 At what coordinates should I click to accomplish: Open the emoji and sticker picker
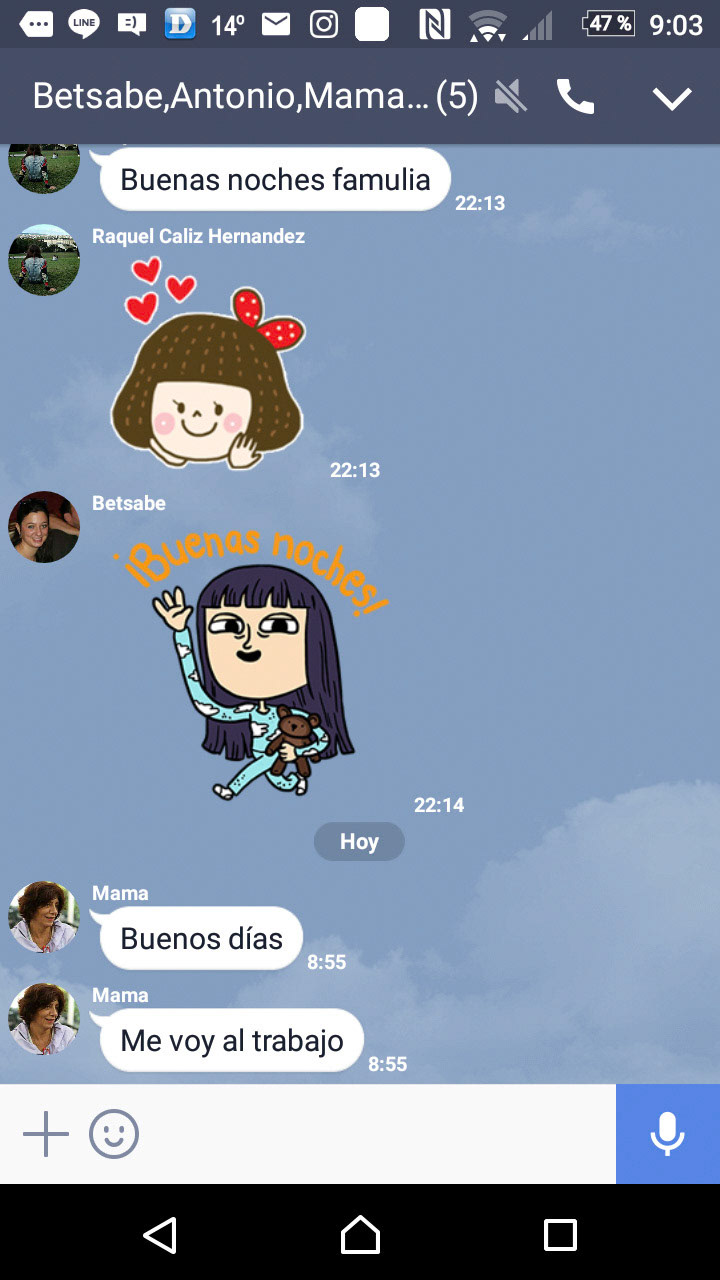click(x=114, y=1135)
